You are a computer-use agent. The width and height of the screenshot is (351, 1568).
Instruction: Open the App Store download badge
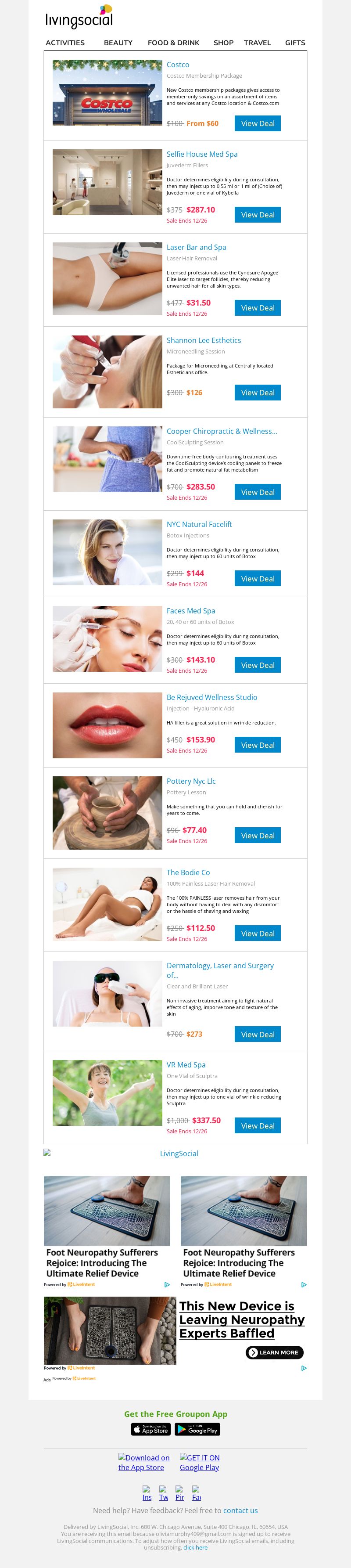coord(151,1429)
